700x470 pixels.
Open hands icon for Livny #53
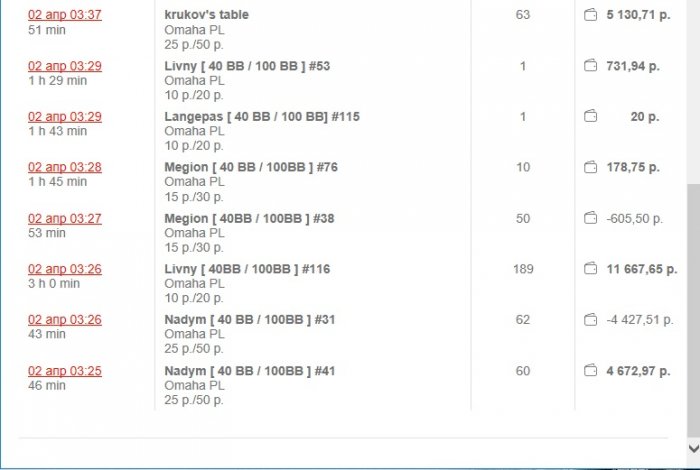tap(591, 66)
